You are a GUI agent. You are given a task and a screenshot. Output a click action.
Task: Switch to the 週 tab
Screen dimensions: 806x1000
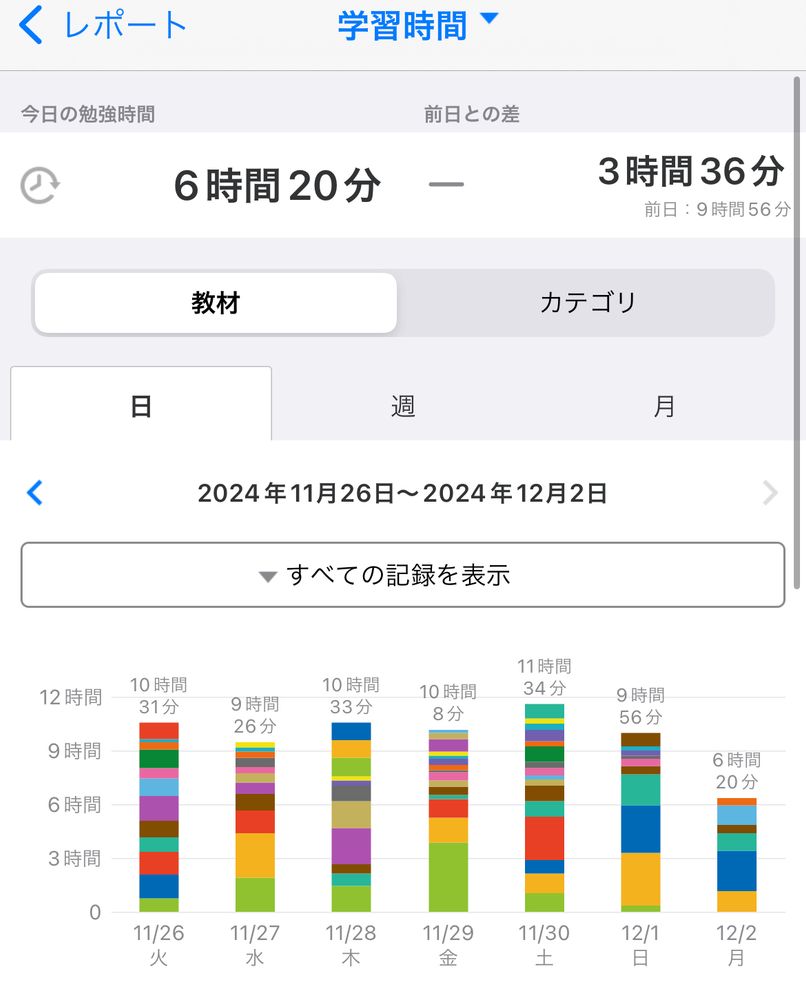point(403,406)
